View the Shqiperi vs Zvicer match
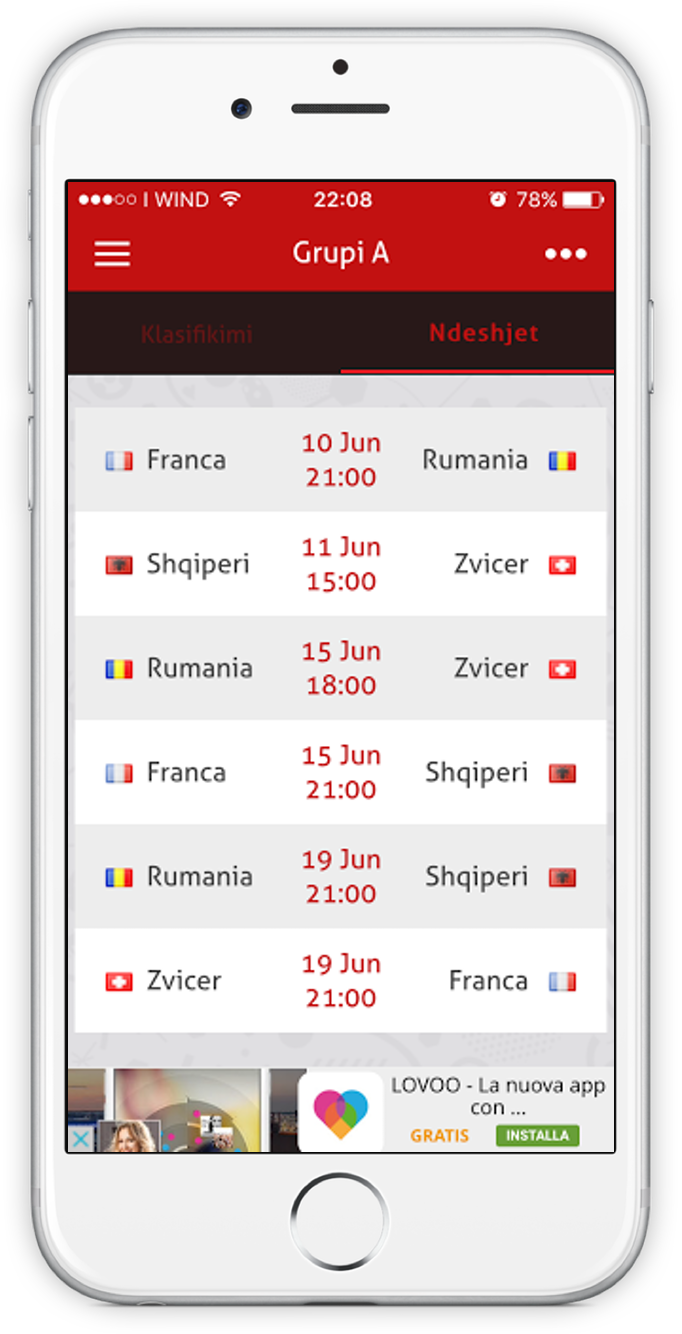Viewport: 682px width, 1334px height. (x=340, y=564)
